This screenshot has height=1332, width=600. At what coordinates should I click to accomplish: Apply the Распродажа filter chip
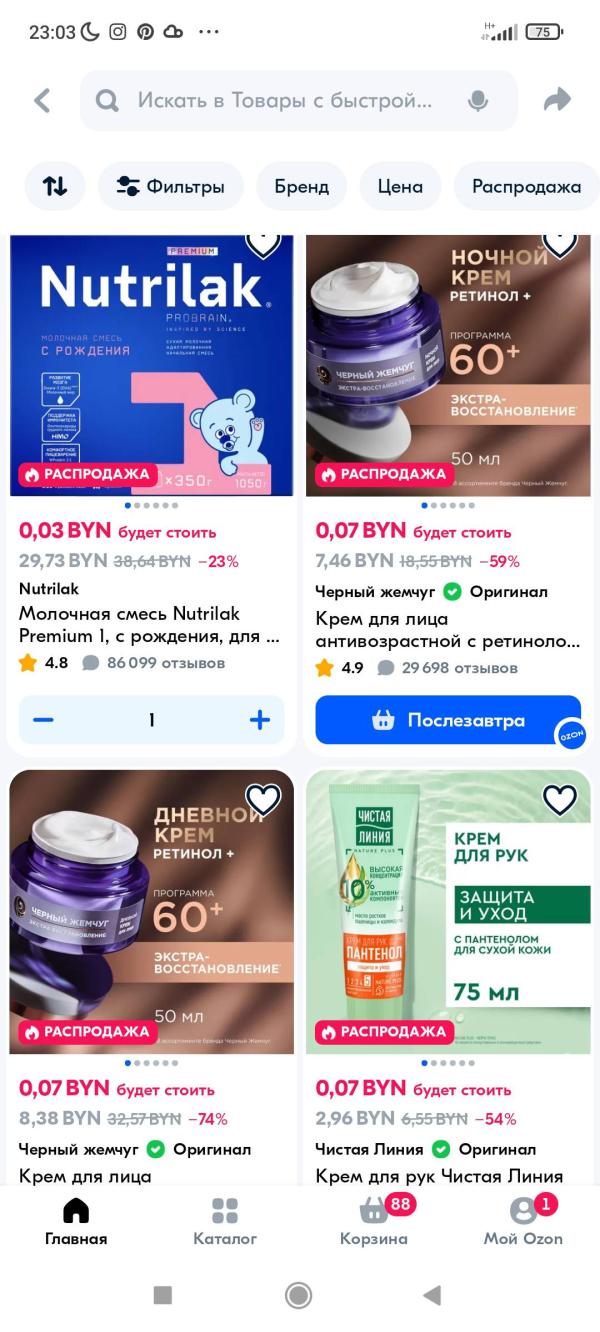[526, 186]
